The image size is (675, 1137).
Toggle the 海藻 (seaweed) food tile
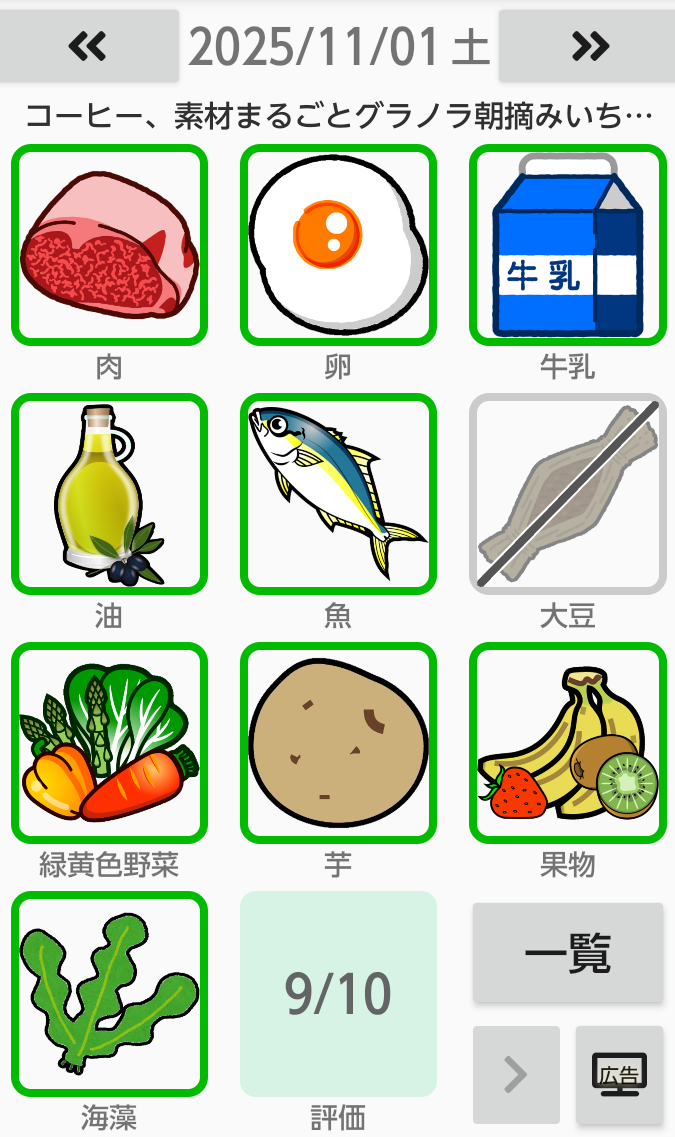coord(109,993)
